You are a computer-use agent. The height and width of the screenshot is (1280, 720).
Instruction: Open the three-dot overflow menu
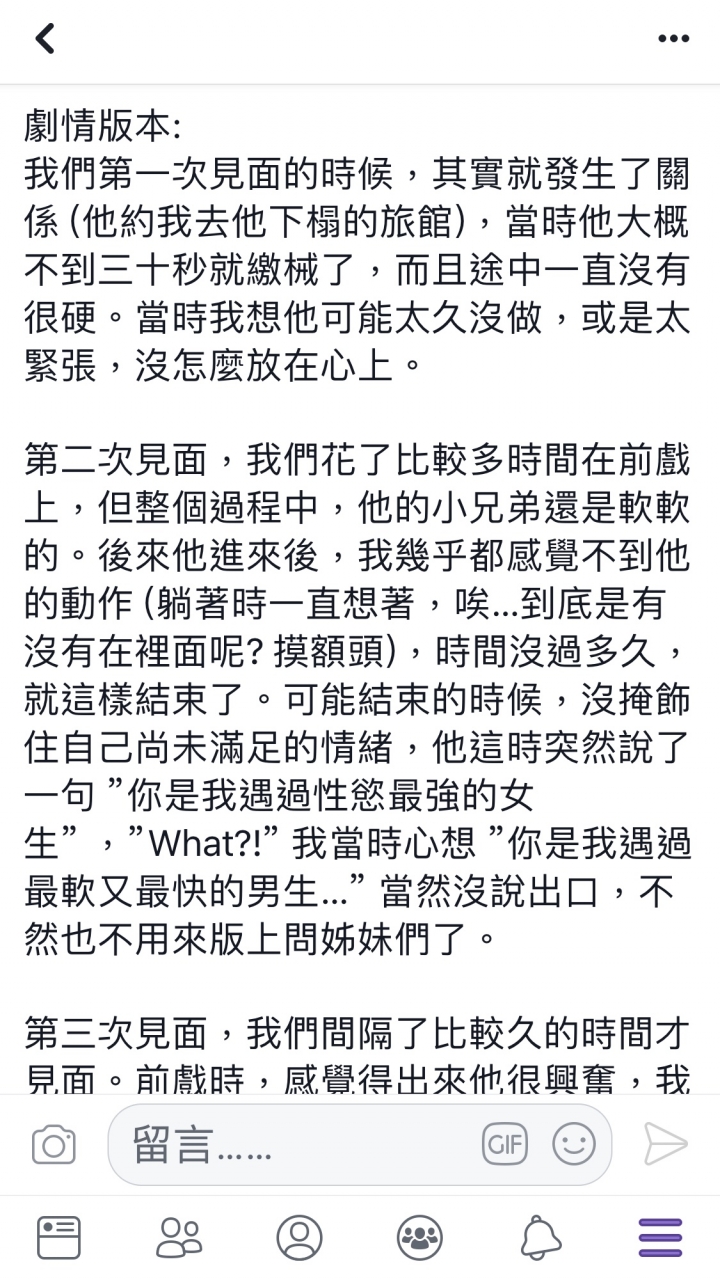tap(673, 39)
